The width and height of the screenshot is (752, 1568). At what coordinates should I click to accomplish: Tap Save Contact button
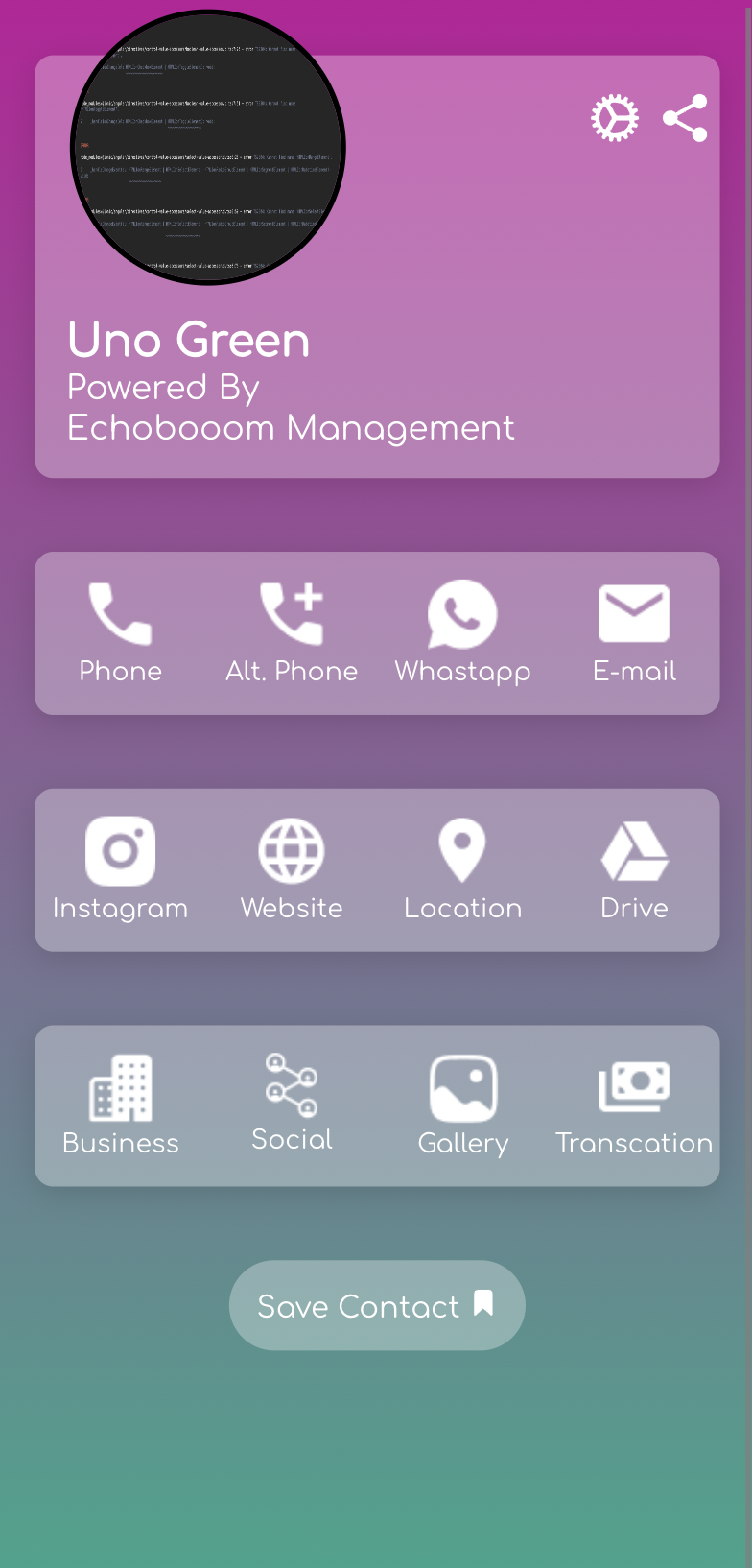click(377, 1305)
